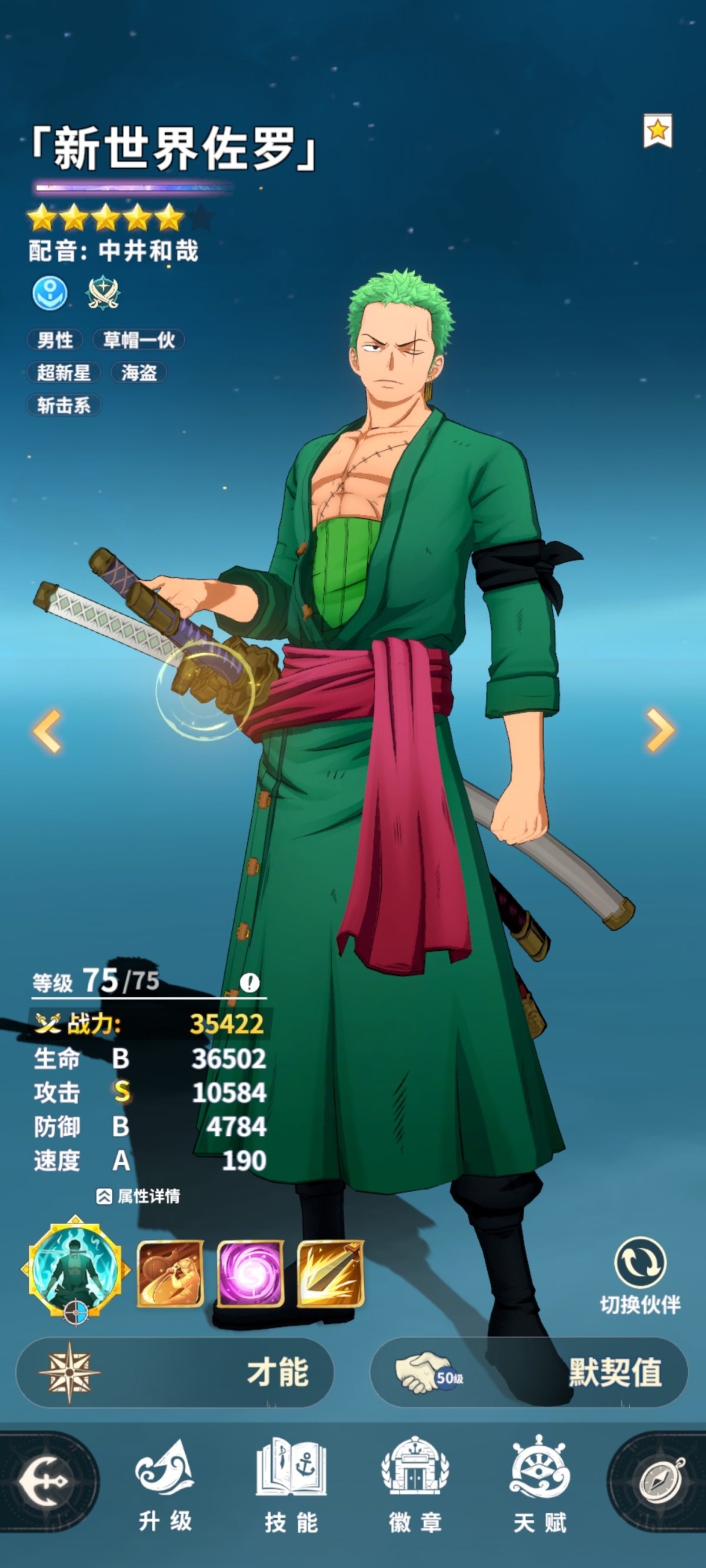Tap 切换伙伴 to switch partner

click(x=640, y=1274)
